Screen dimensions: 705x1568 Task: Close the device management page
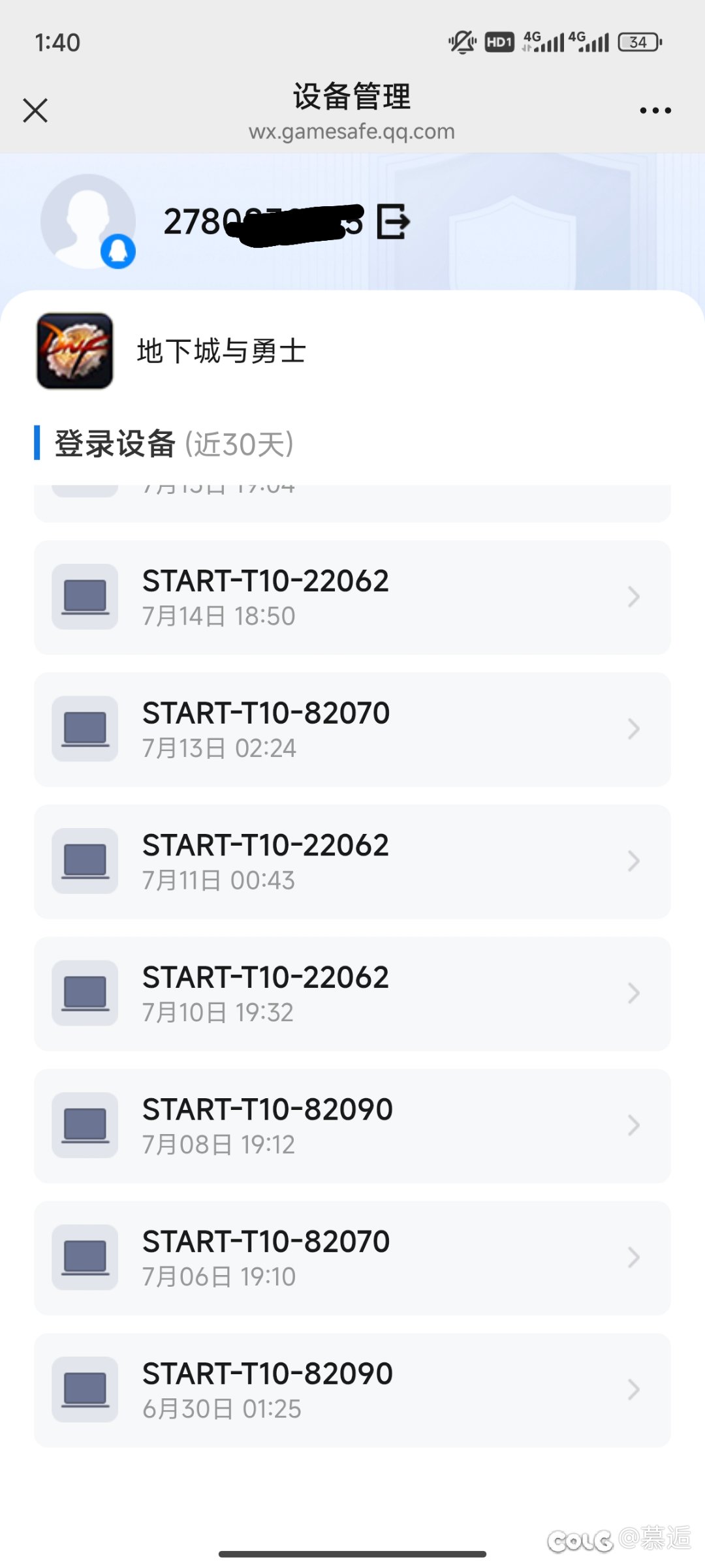coord(35,110)
